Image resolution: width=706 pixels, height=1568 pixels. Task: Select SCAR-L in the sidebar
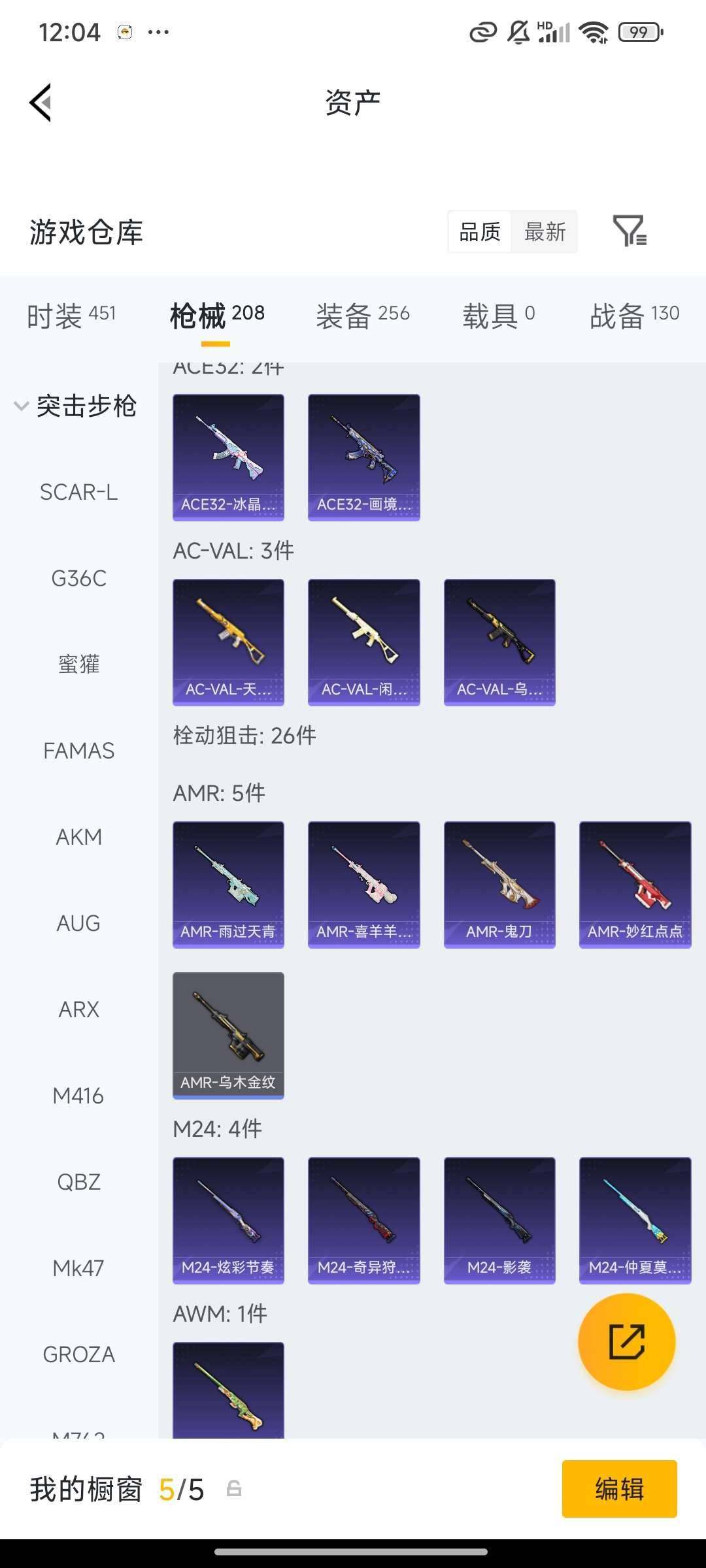78,492
